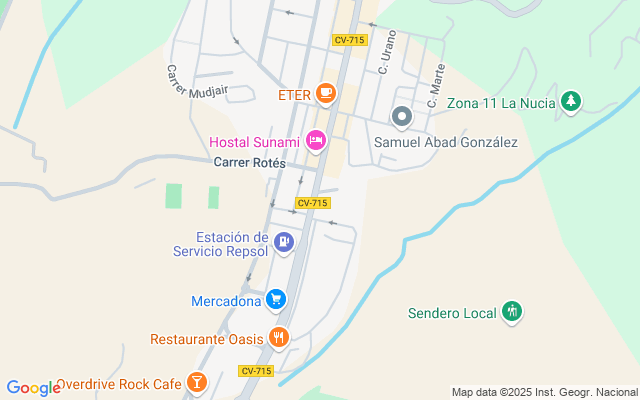
Task: Open the Mercadona supermarket marker
Action: tap(277, 299)
